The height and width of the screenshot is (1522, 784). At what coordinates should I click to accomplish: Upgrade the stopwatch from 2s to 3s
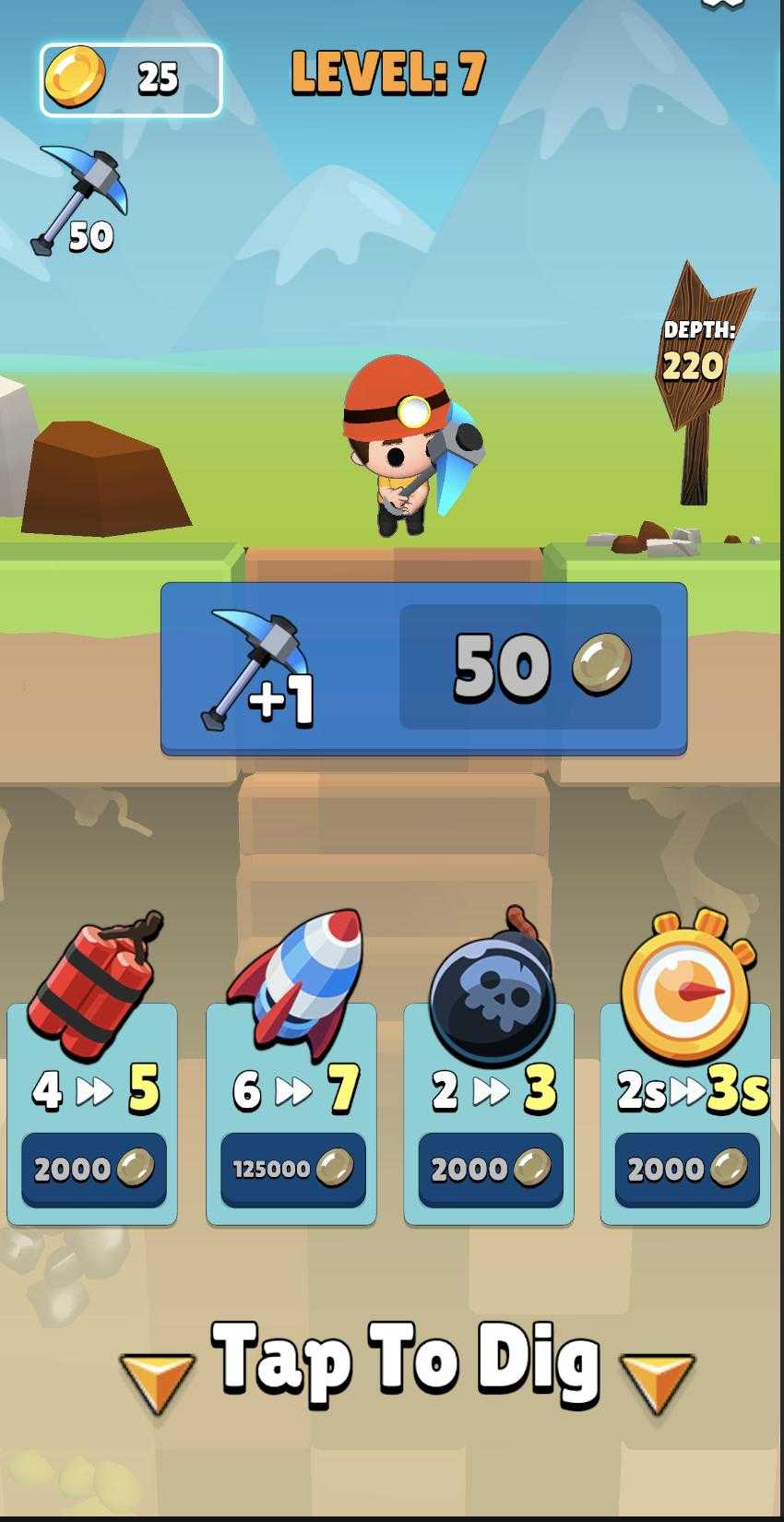click(x=686, y=1170)
